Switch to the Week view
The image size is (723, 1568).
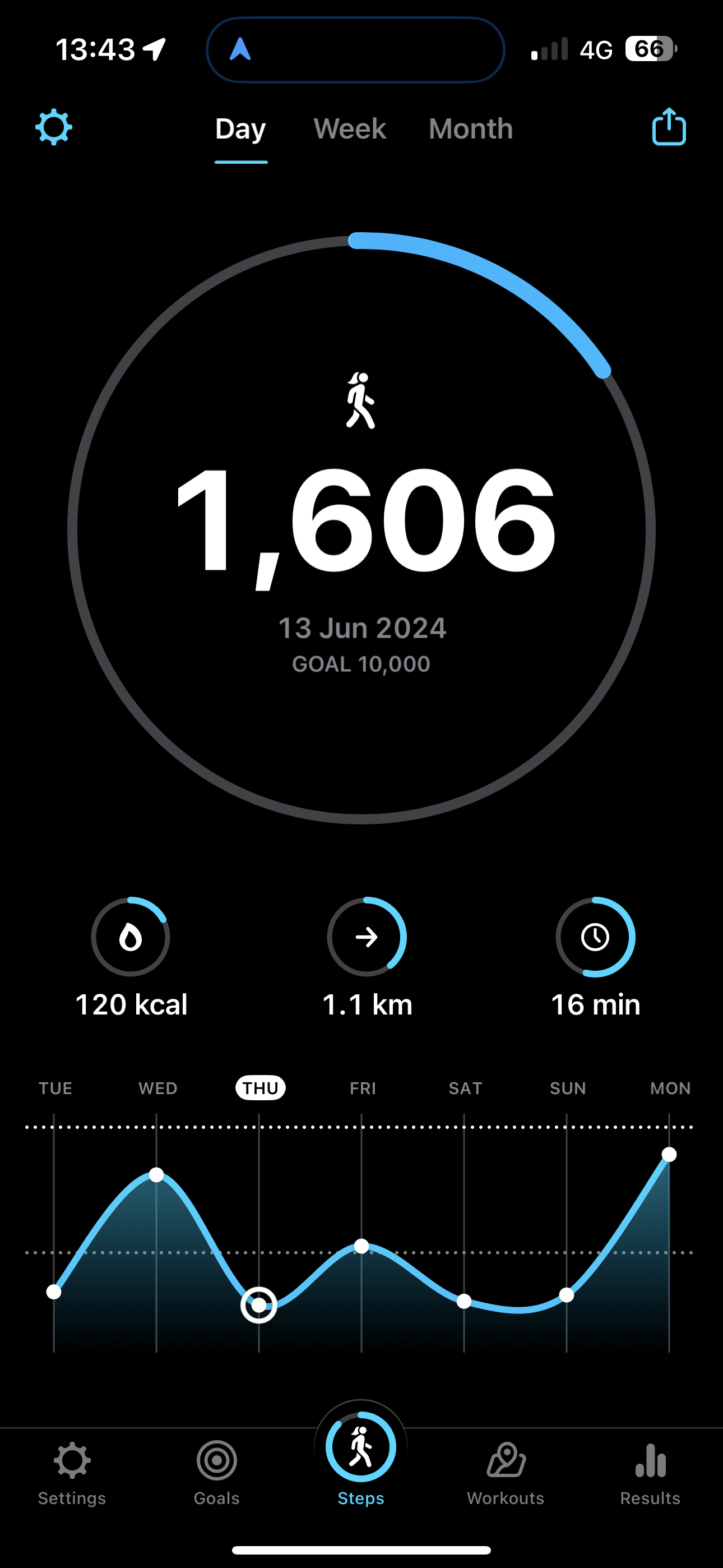click(x=349, y=129)
